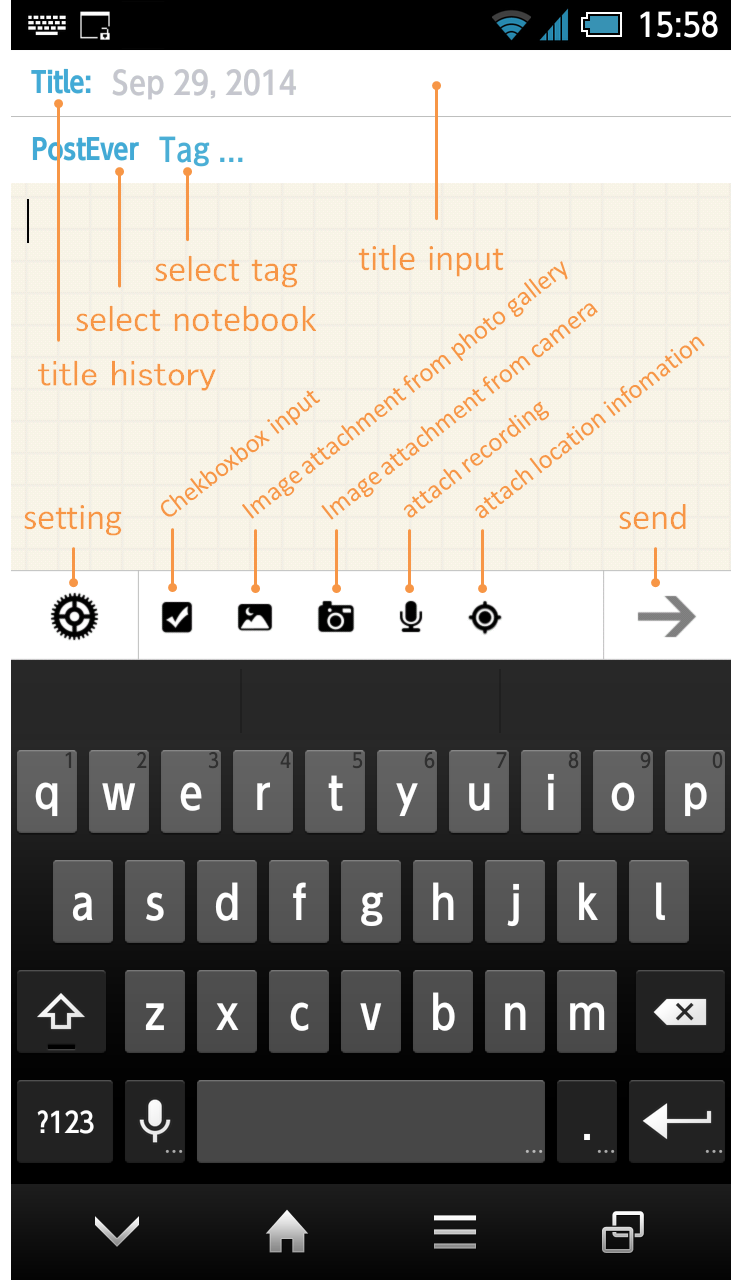Switch keyboard to ?123 symbols
The image size is (733, 1280).
[x=65, y=1121]
